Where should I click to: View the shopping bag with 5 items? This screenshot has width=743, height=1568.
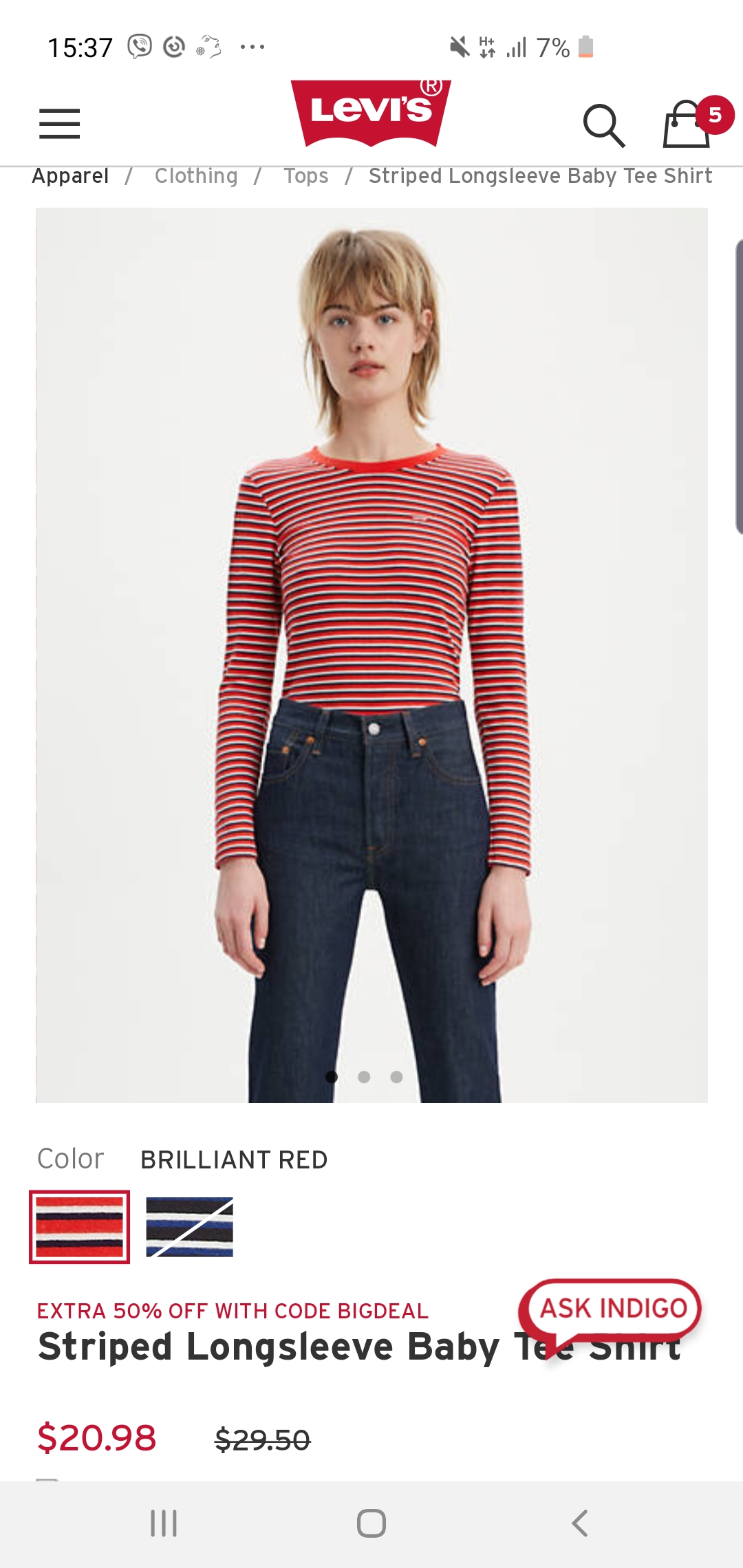tap(695, 122)
